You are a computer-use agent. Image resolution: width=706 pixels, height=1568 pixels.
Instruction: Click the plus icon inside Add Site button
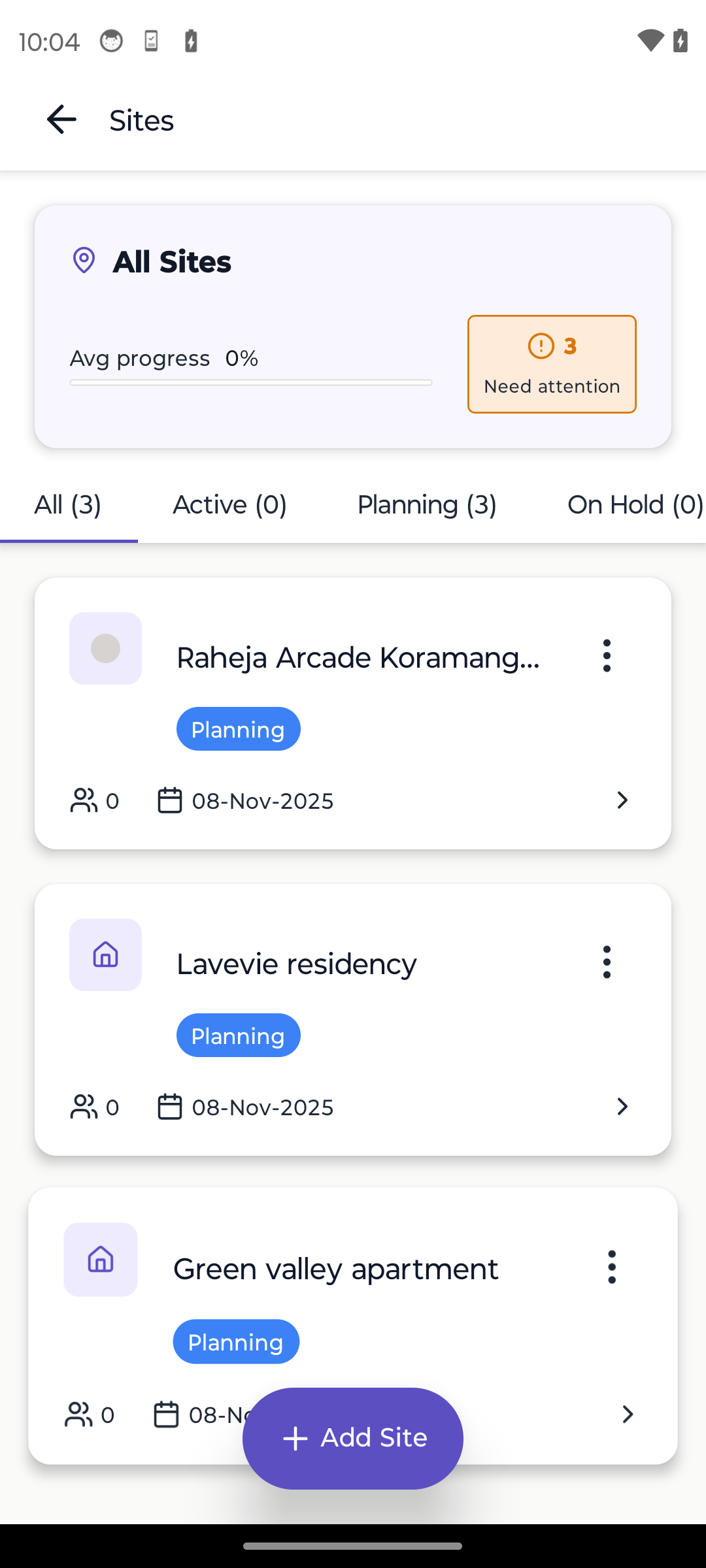coord(296,1437)
